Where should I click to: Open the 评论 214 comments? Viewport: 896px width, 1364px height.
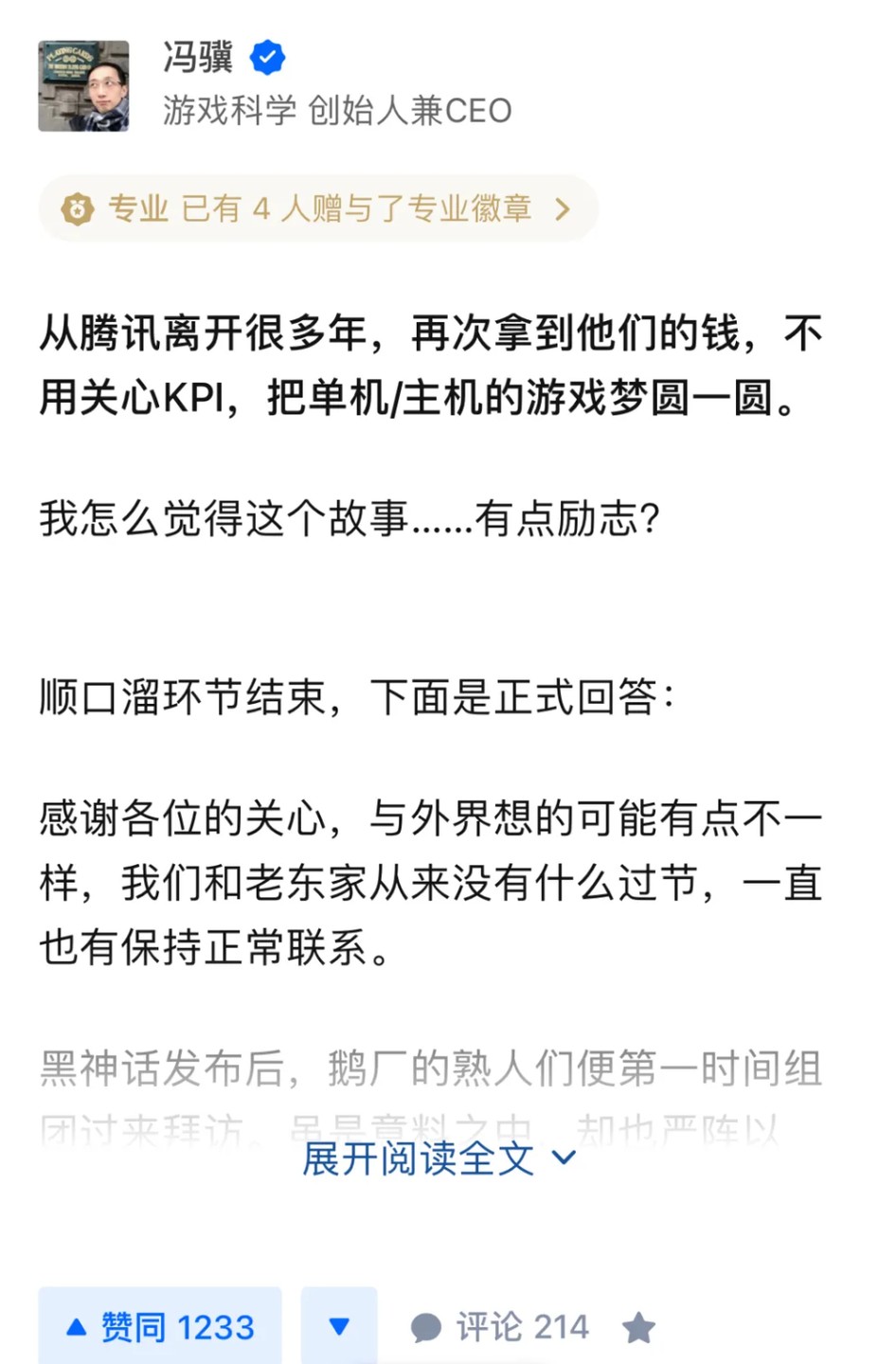[x=500, y=1327]
